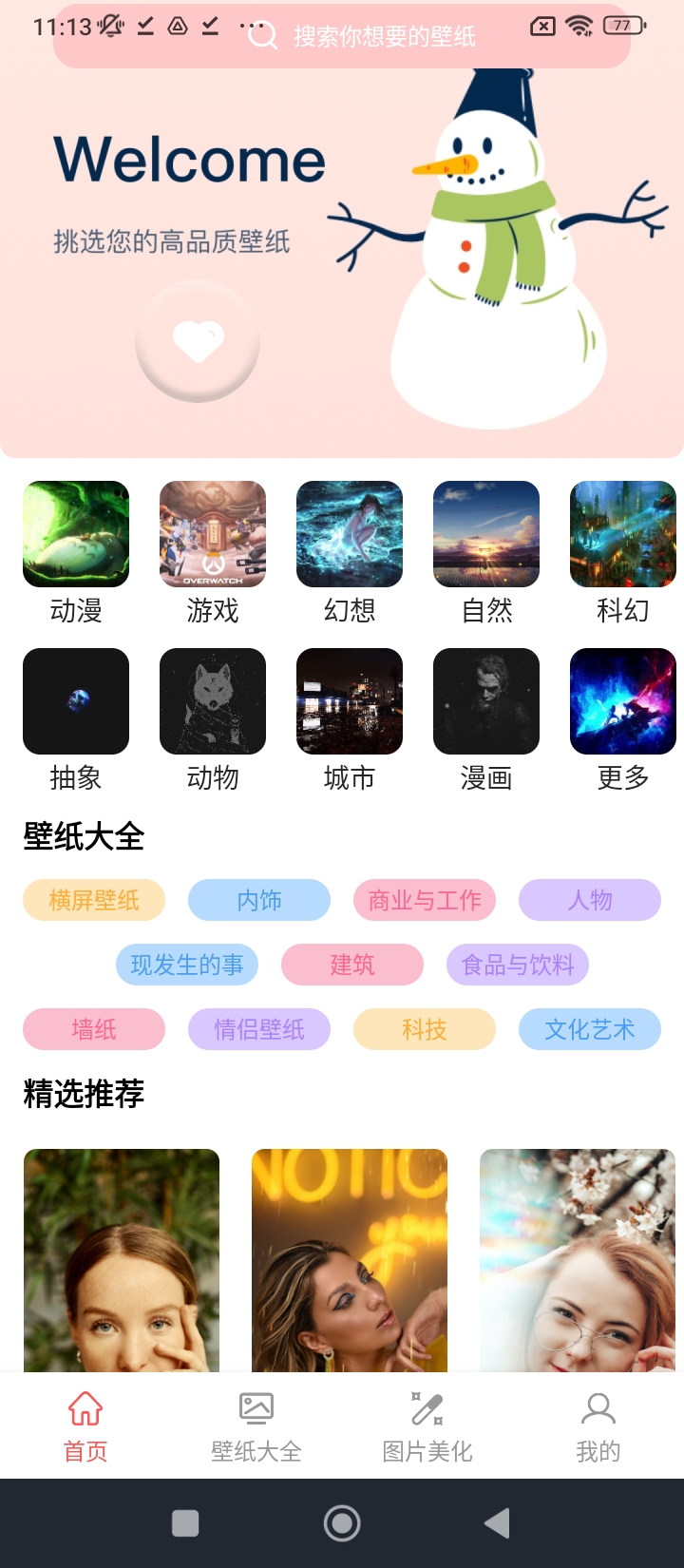The image size is (684, 1568).
Task: Open the 动漫 category
Action: tap(76, 535)
